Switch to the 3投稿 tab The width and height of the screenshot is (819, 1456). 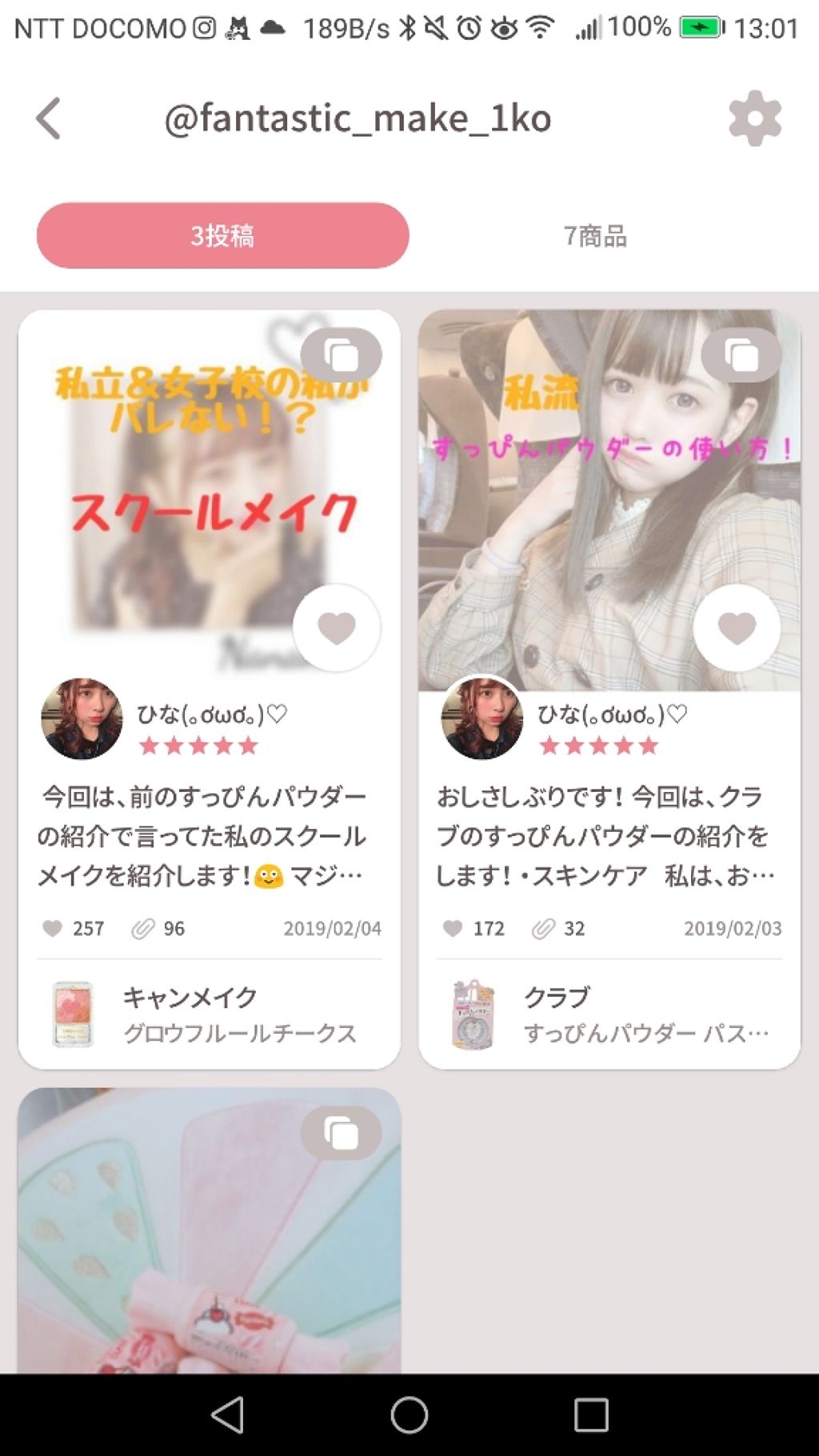pos(222,235)
